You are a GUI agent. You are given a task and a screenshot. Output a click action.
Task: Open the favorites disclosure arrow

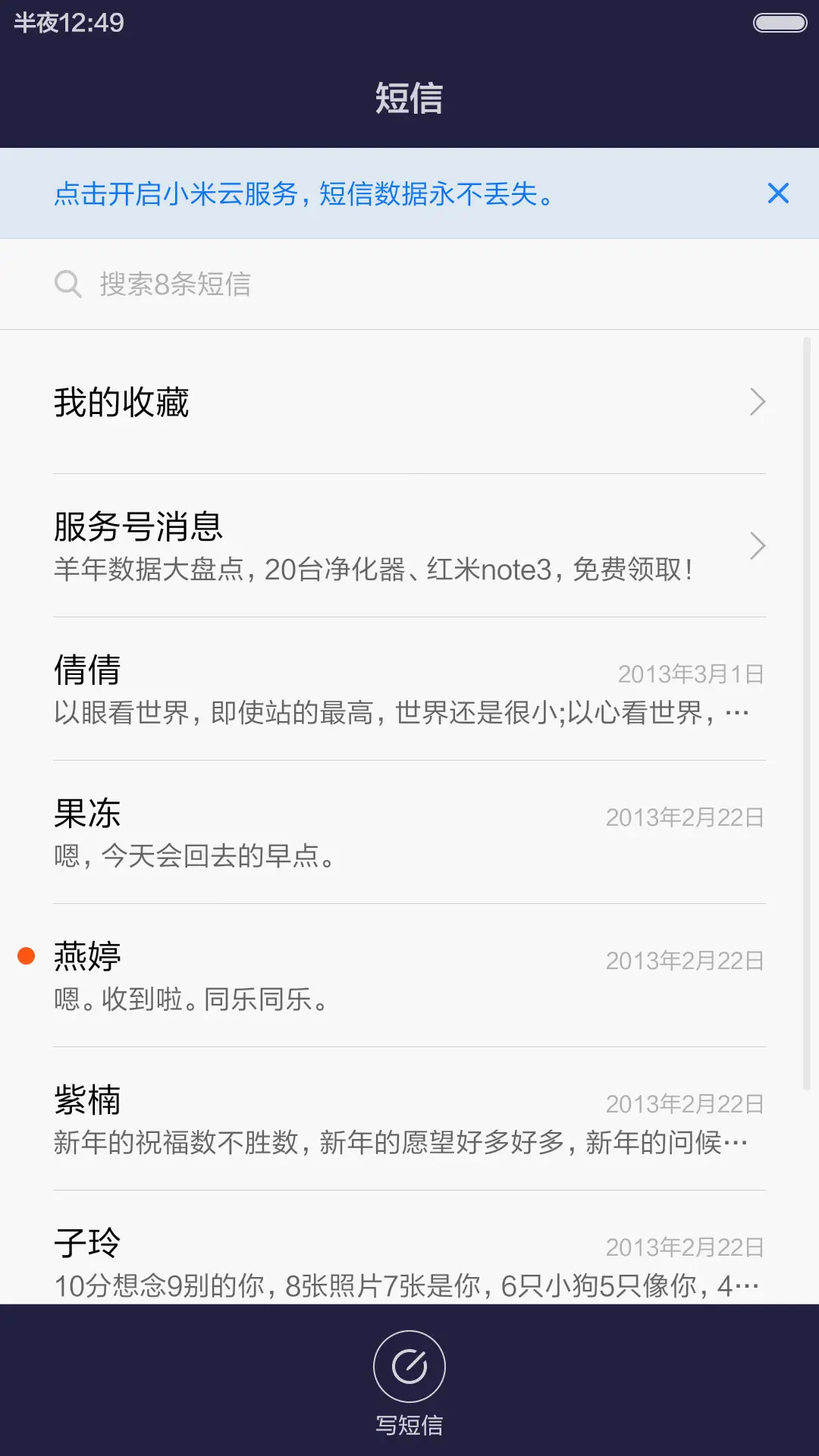click(758, 402)
